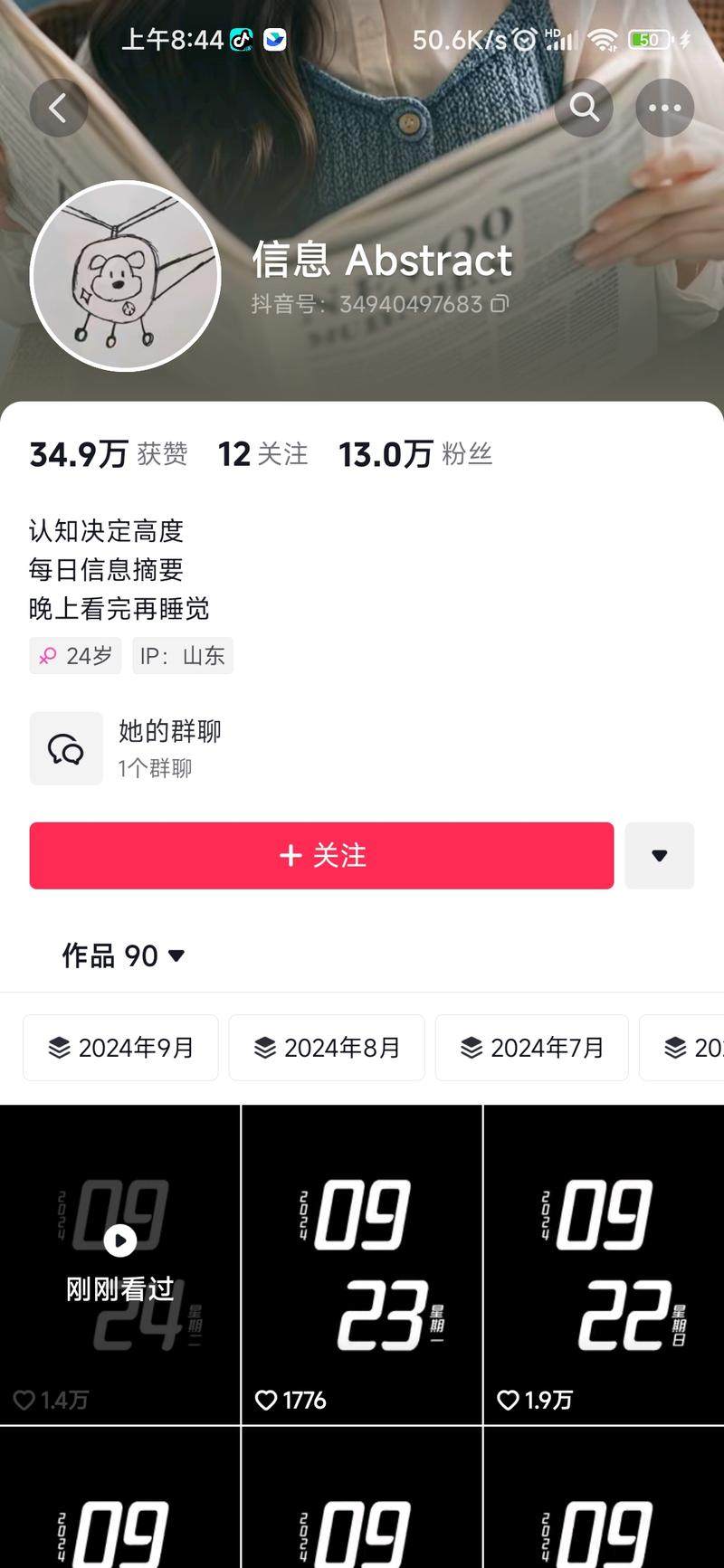This screenshot has width=724, height=1568.
Task: Open search from the magnifier icon
Action: tap(584, 109)
